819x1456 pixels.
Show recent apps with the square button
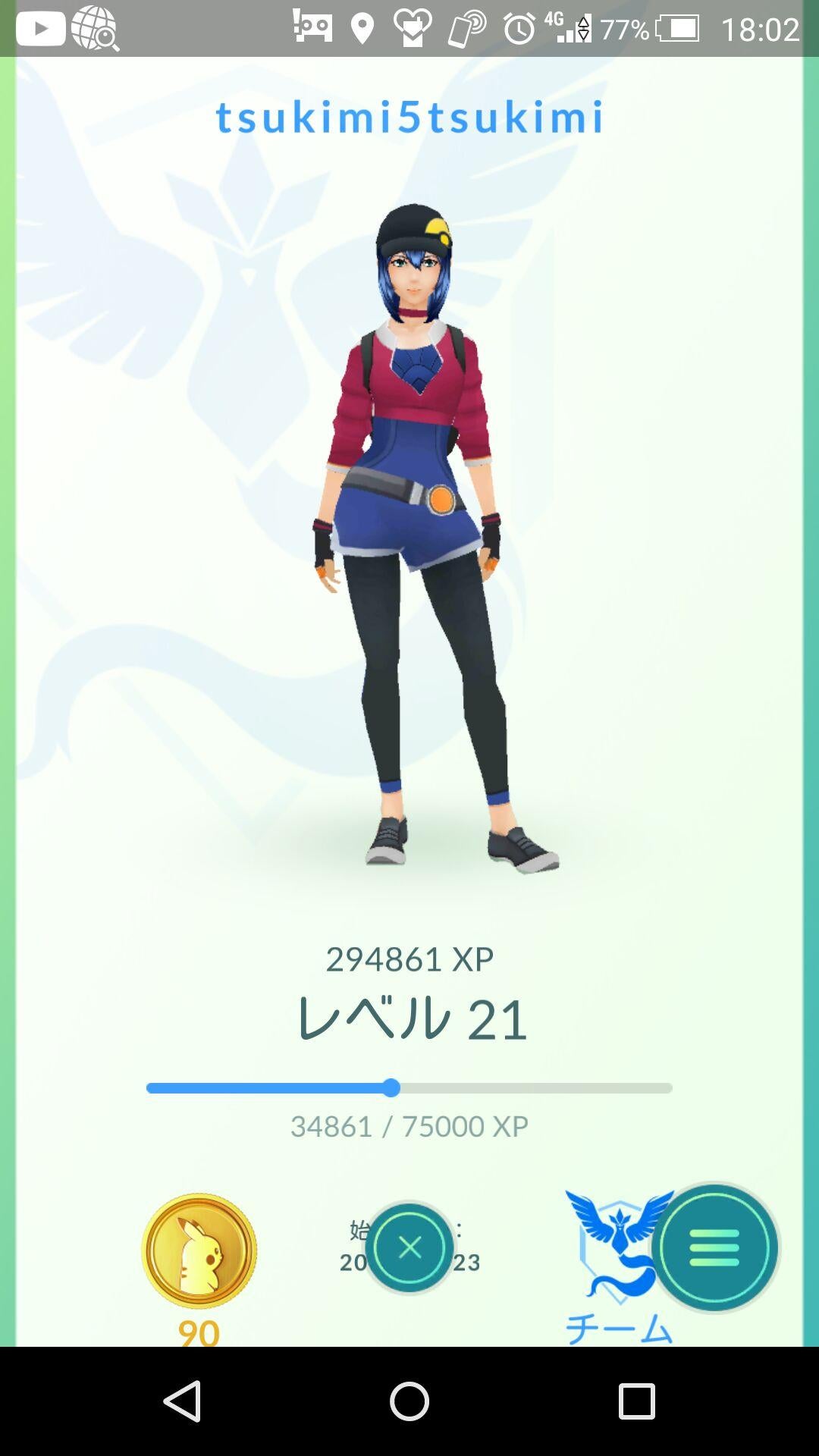click(x=636, y=1401)
